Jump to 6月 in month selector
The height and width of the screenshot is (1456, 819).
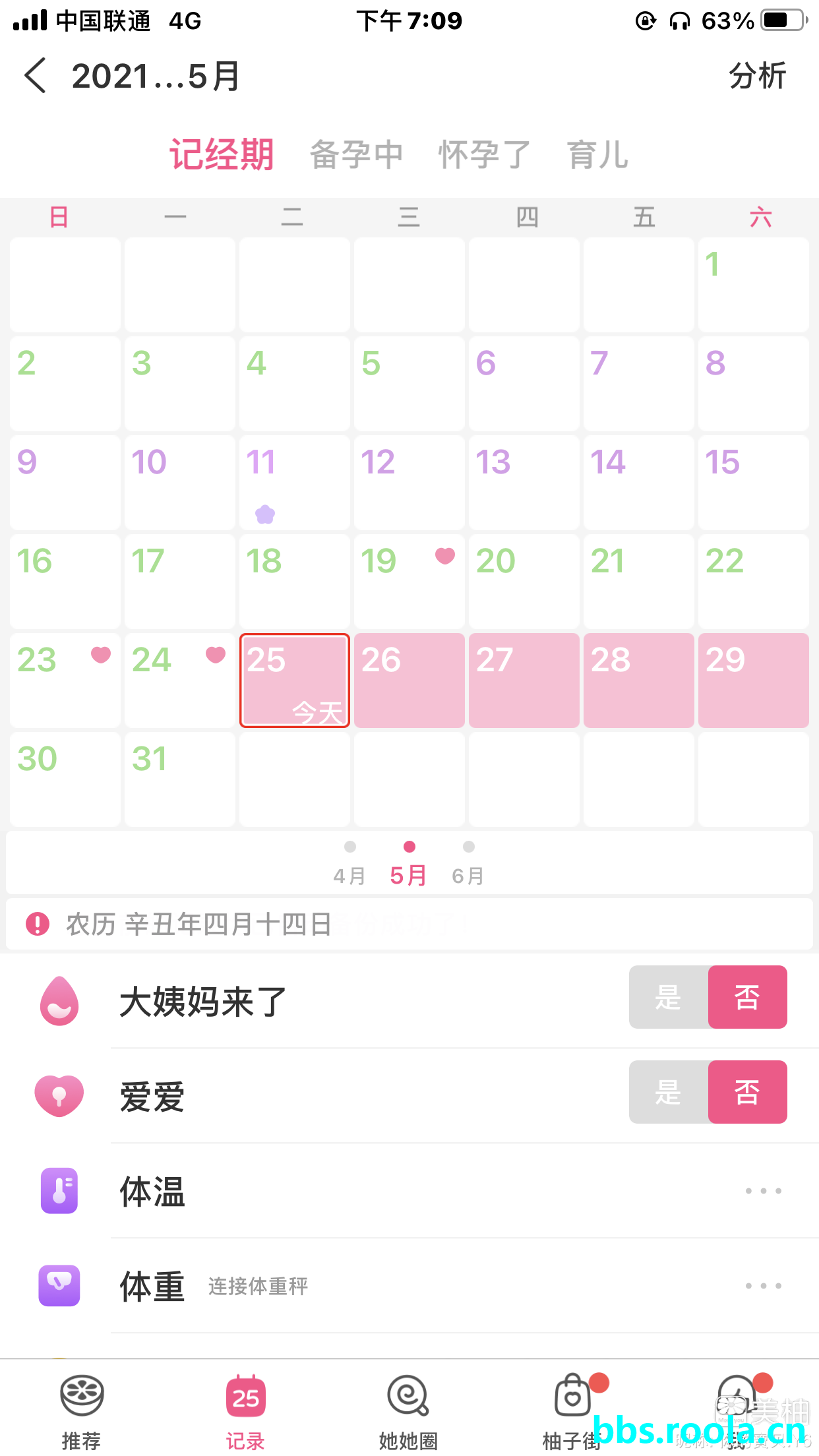pos(468,864)
